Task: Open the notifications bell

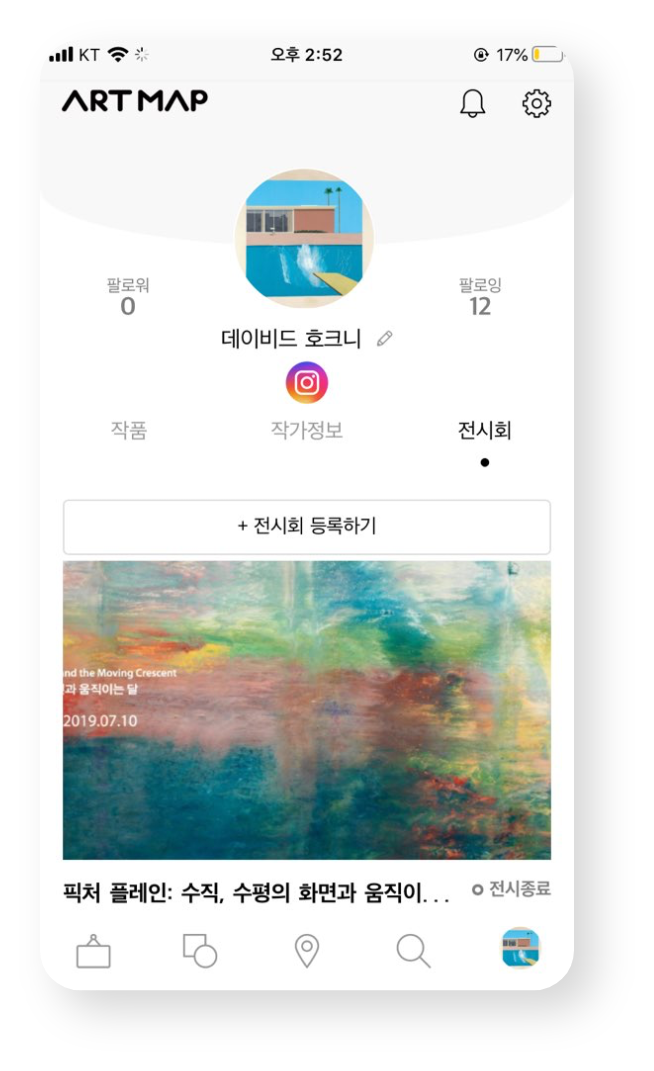Action: click(x=472, y=103)
